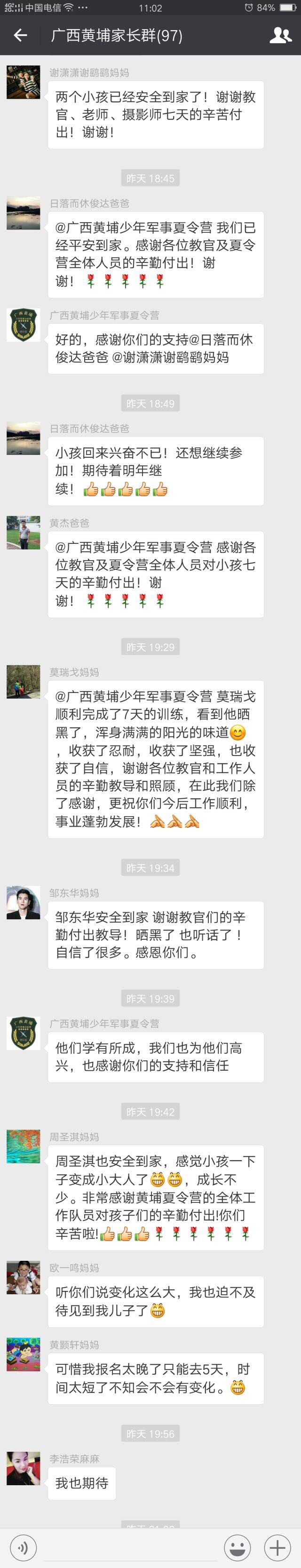
Task: Open the emoji sticker panel
Action: pyautogui.click(x=237, y=1547)
